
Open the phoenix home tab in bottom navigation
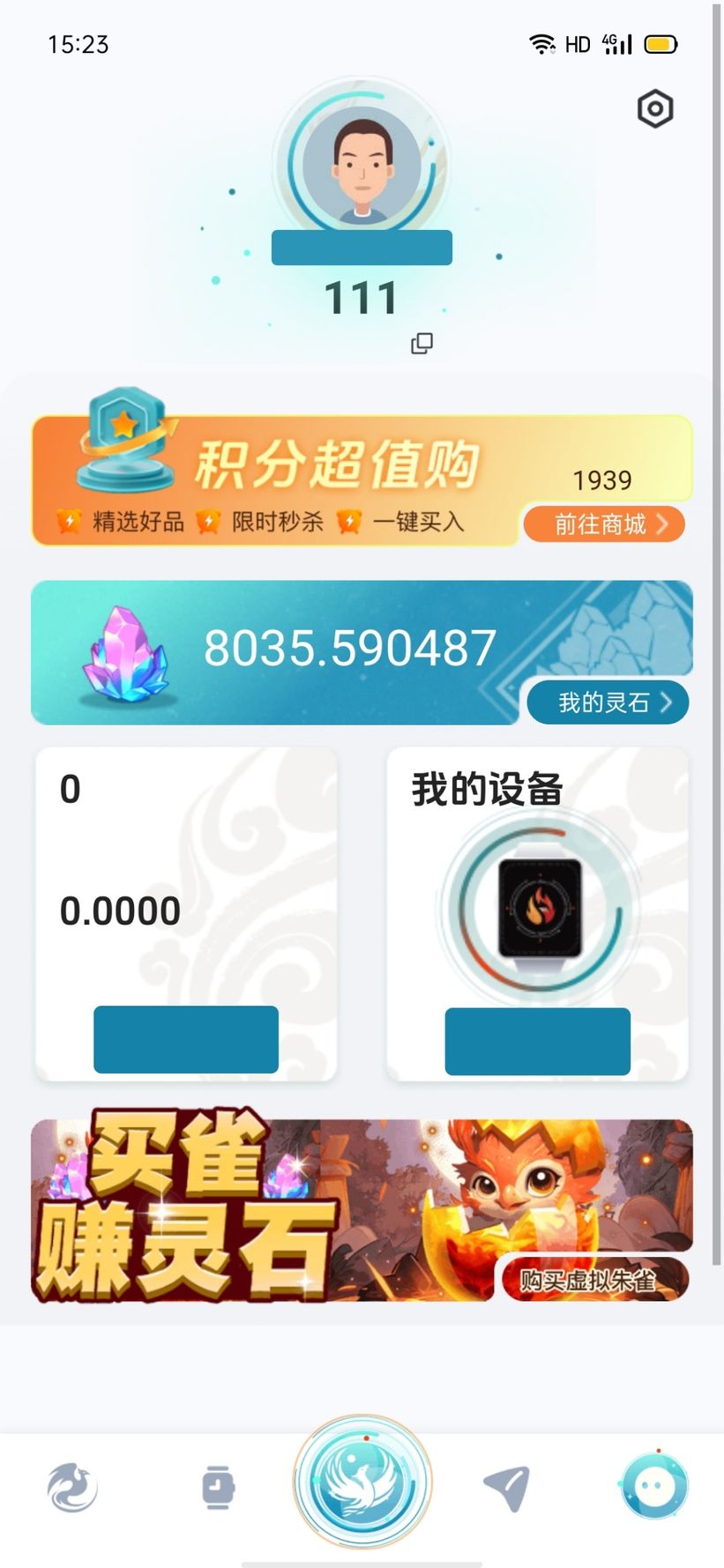[72, 1486]
